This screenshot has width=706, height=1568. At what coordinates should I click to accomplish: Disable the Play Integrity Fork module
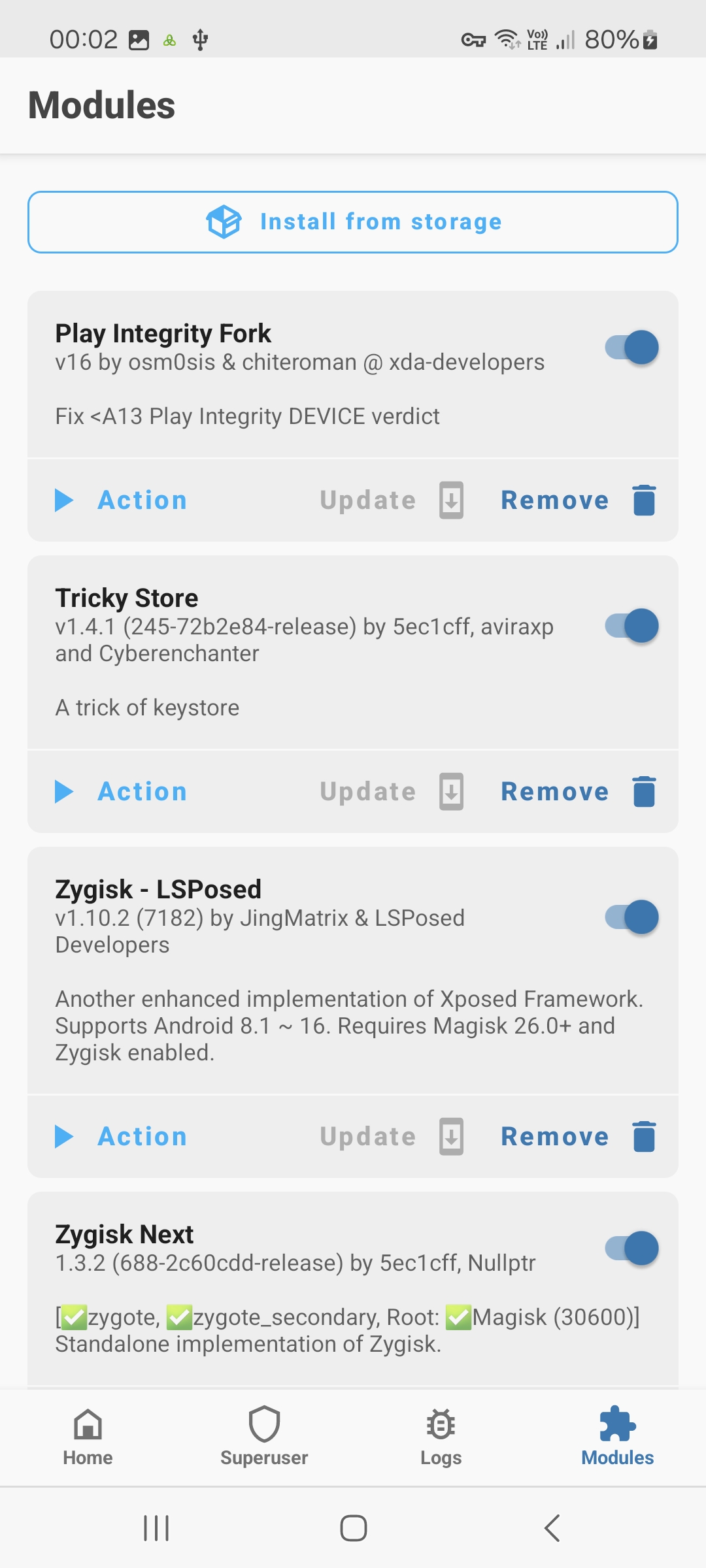pyautogui.click(x=631, y=347)
